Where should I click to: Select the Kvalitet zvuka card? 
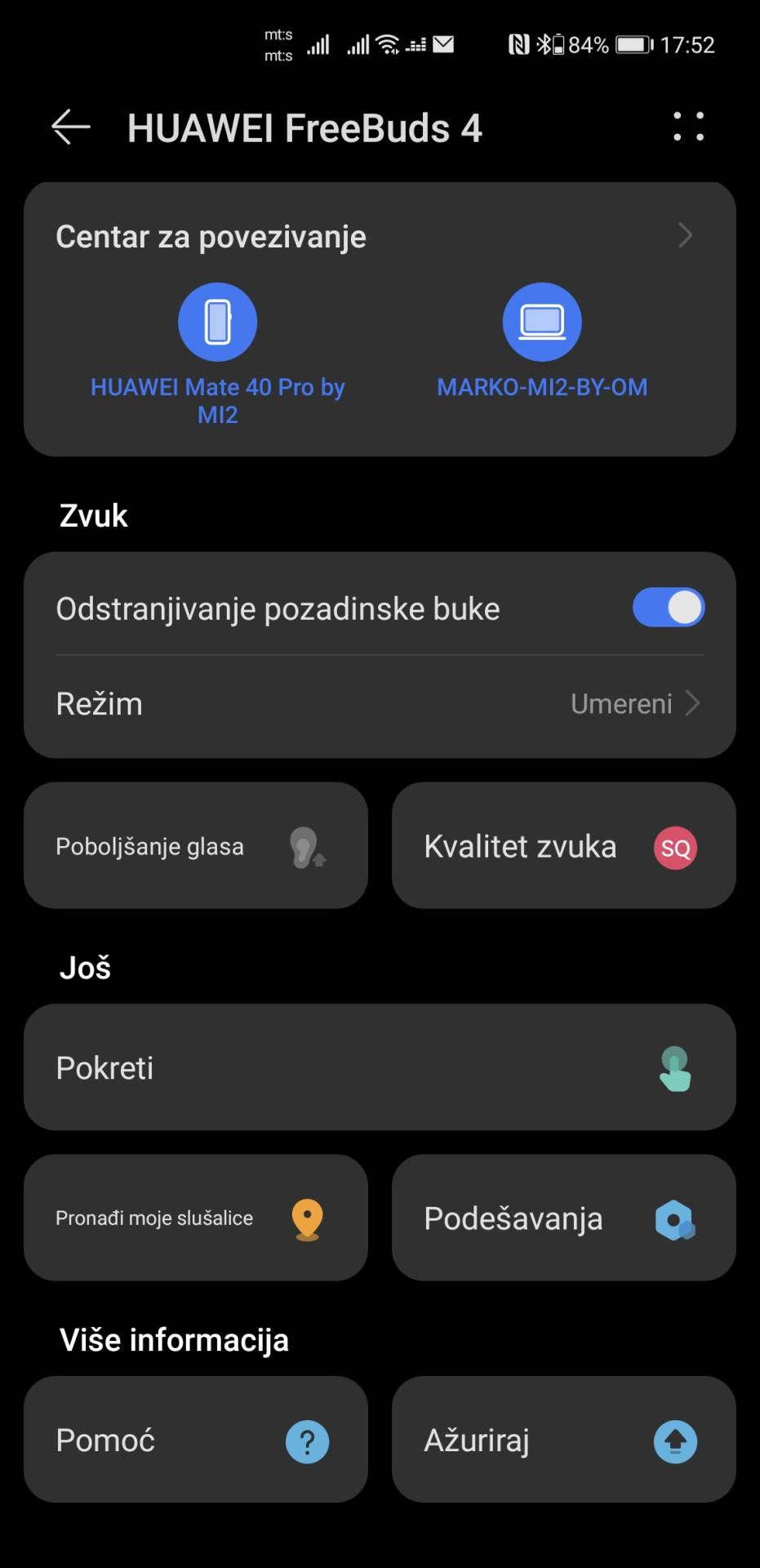[x=563, y=846]
